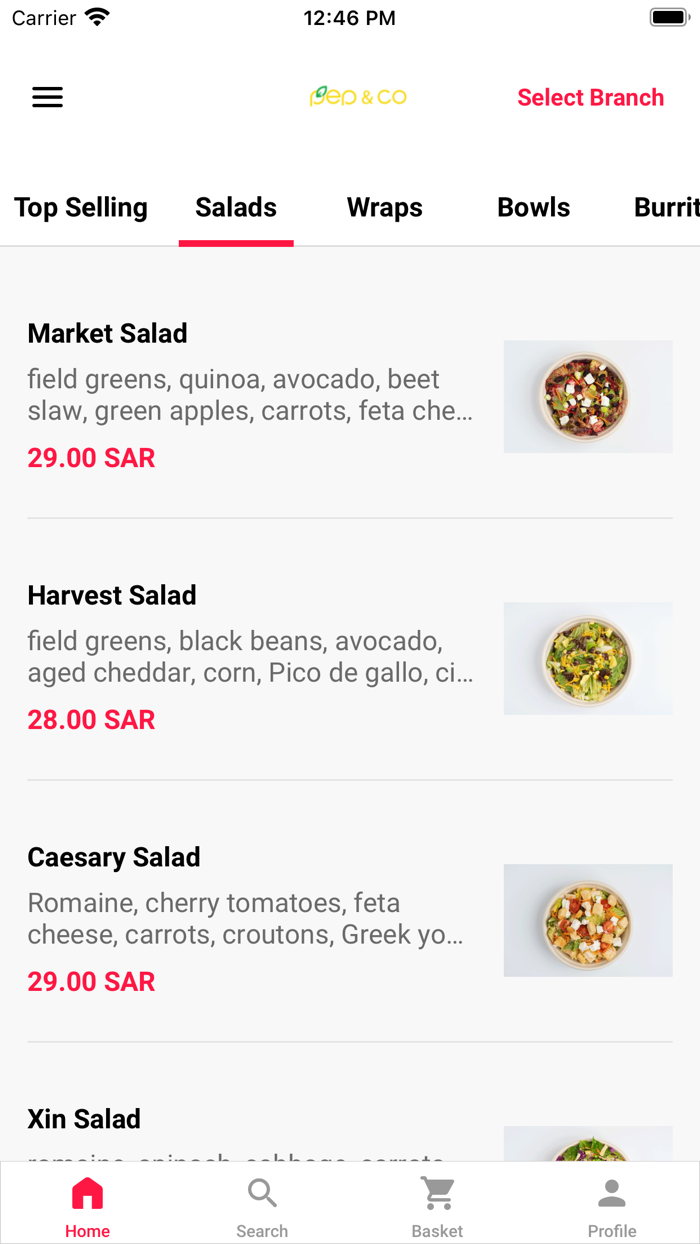Open the Bowls category tab
This screenshot has height=1244, width=700.
click(534, 207)
